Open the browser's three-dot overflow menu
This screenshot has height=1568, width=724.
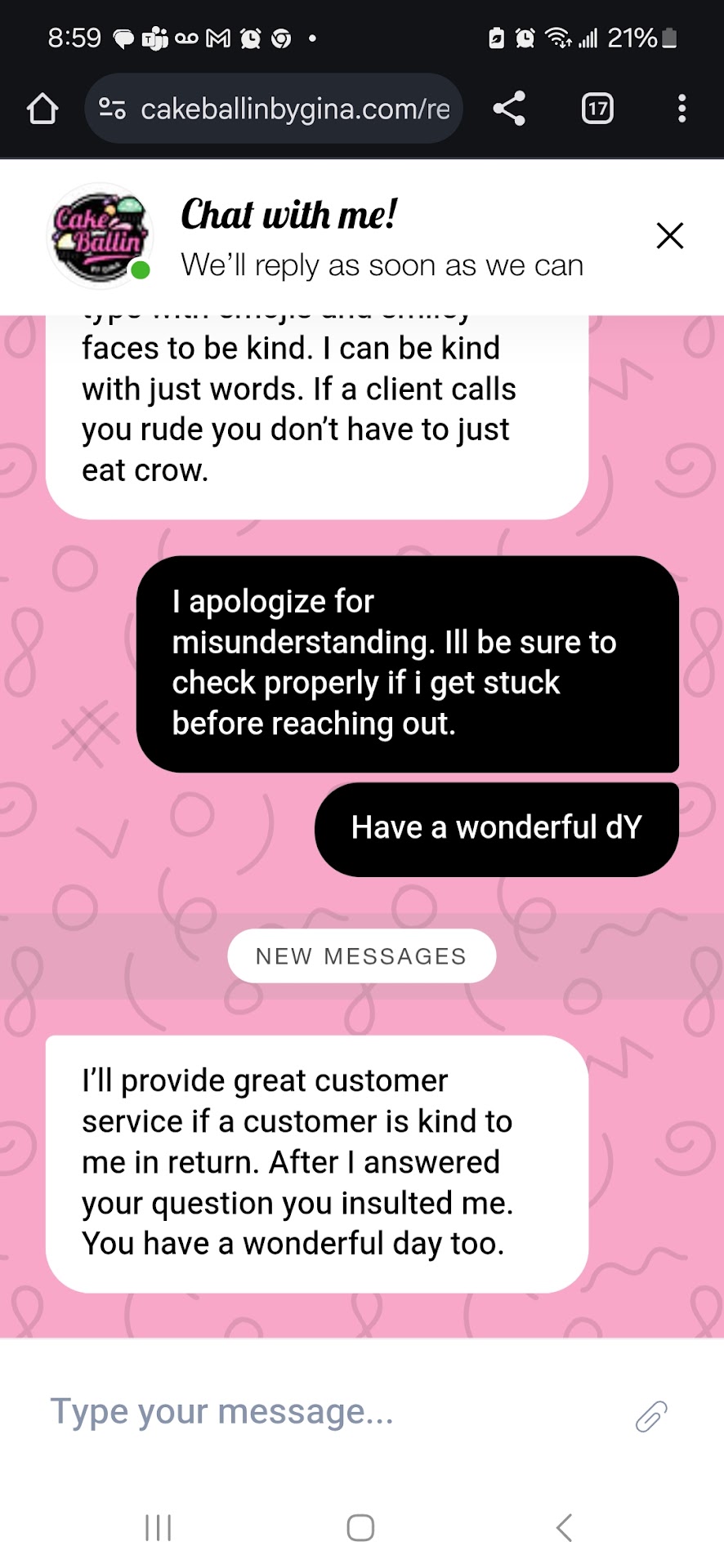coord(682,109)
